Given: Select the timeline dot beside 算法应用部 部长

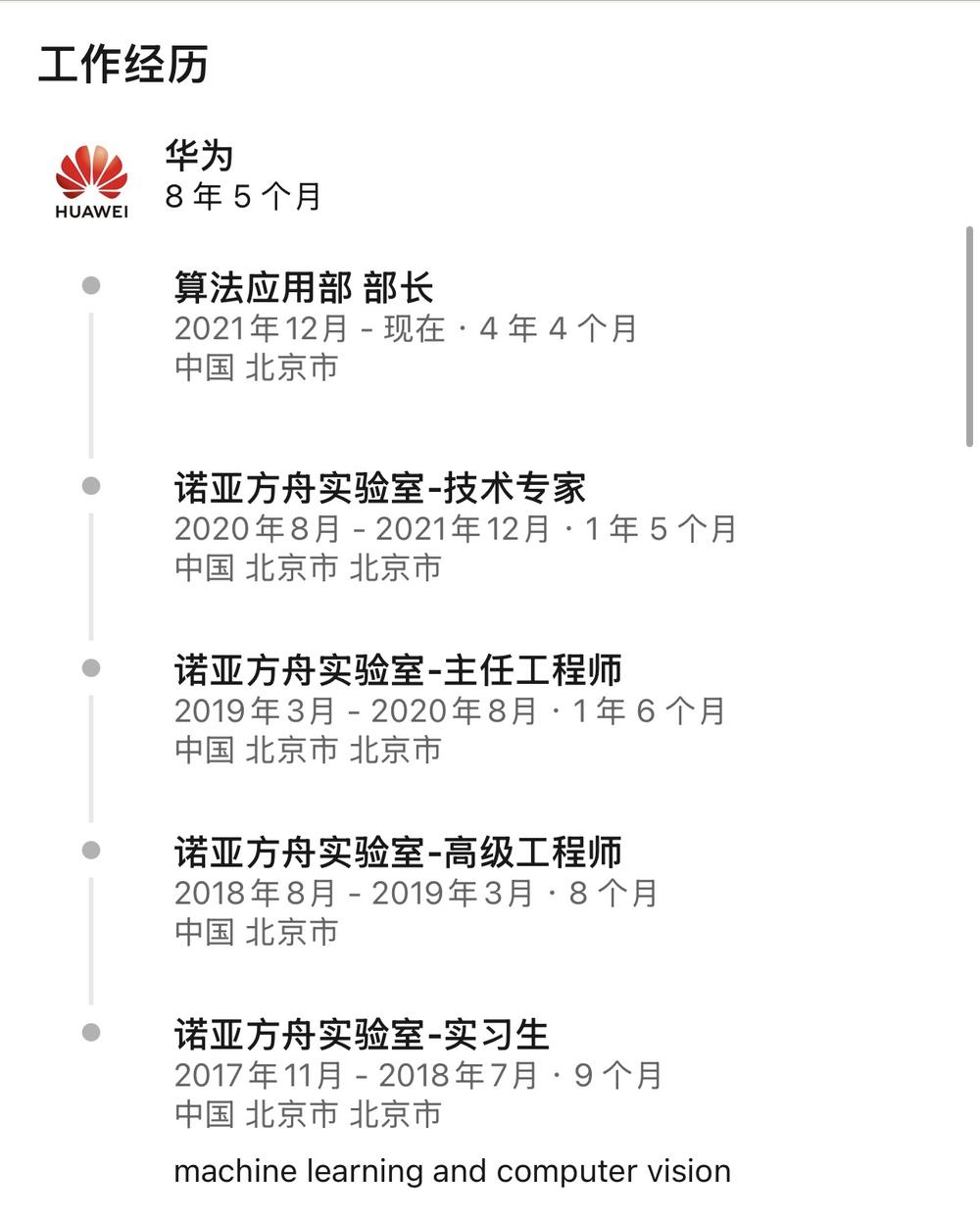Looking at the screenshot, I should tap(91, 285).
